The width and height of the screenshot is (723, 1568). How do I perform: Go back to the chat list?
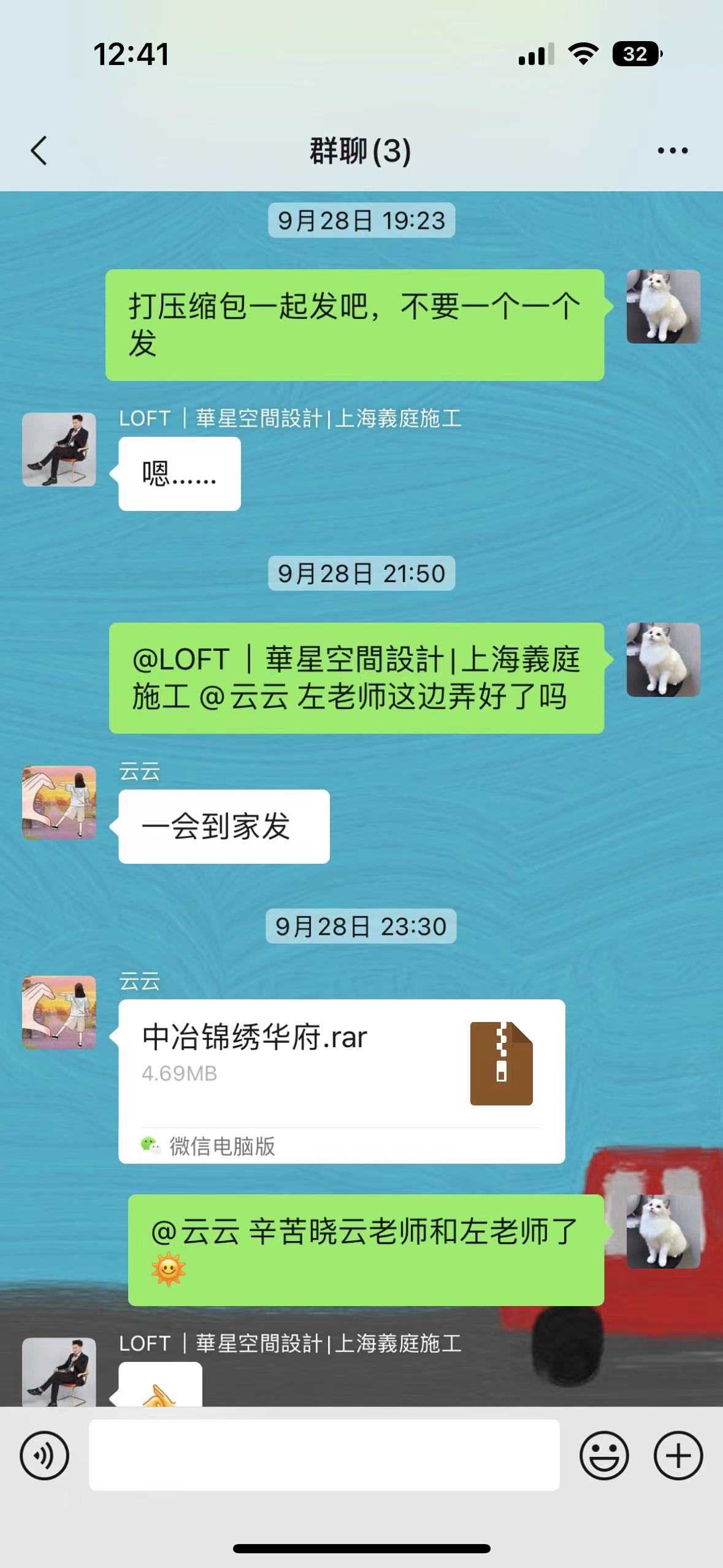[x=39, y=151]
